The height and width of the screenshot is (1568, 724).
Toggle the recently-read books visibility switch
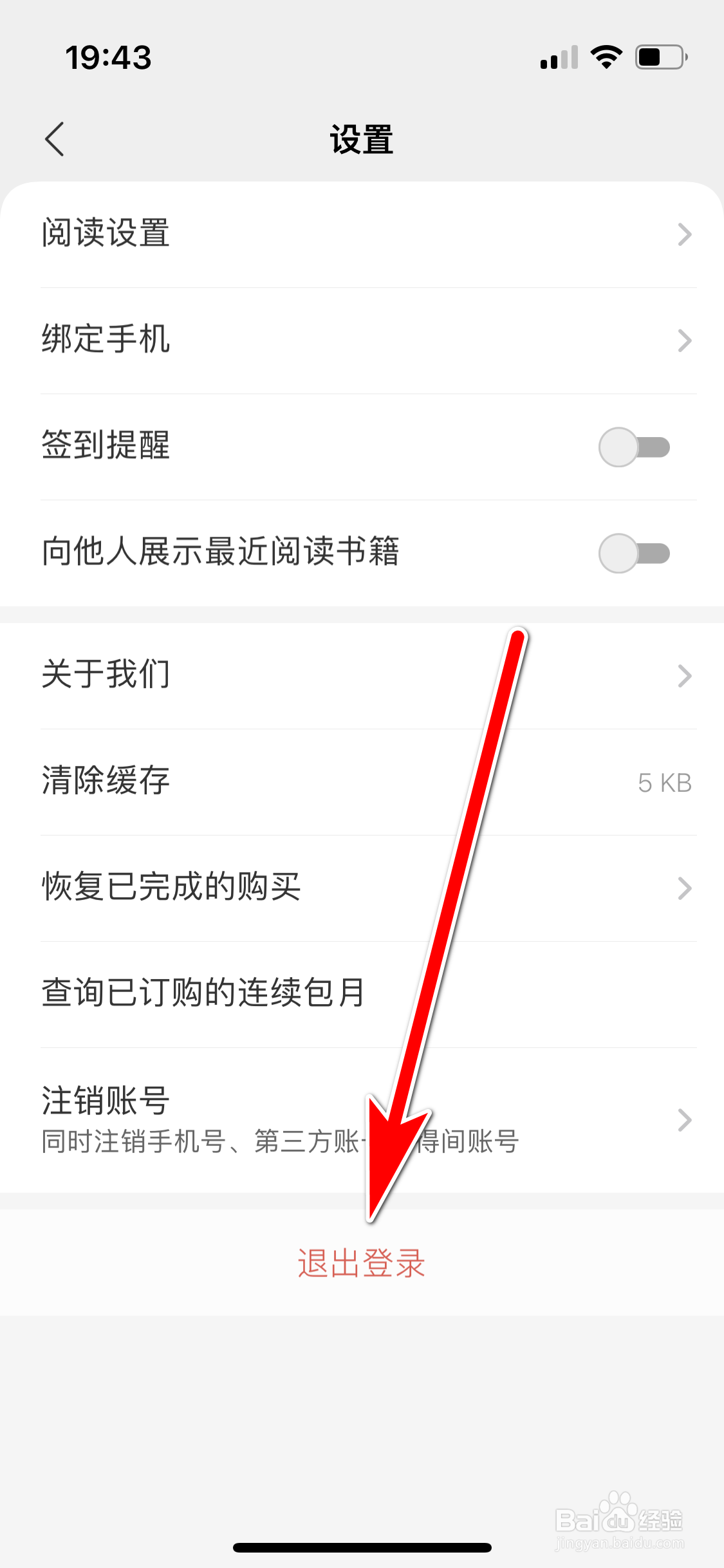pyautogui.click(x=634, y=552)
